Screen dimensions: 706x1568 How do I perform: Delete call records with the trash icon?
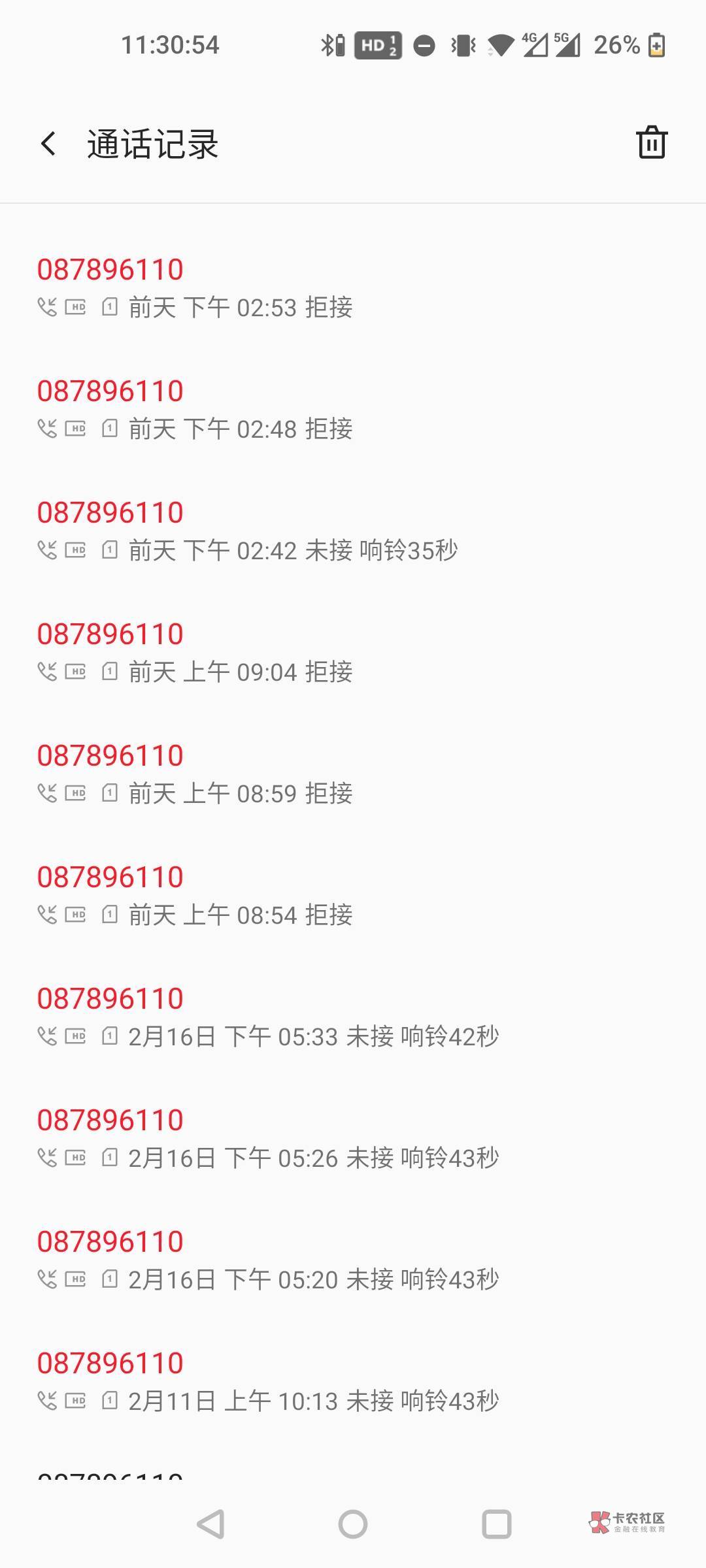(x=651, y=142)
